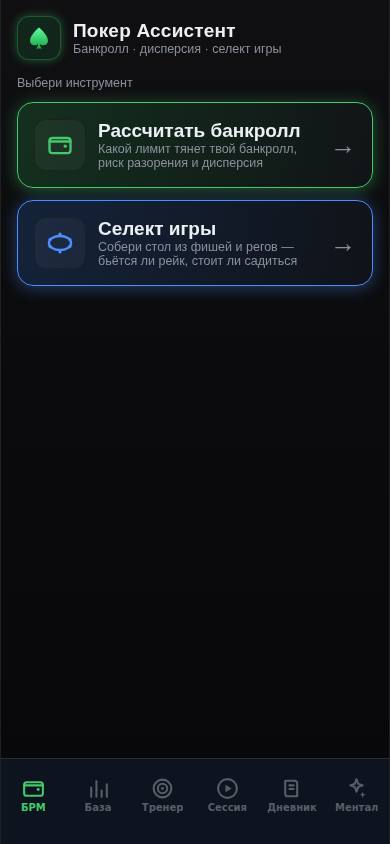Switch to the База tab
Screen dimensions: 390x844
[98, 796]
